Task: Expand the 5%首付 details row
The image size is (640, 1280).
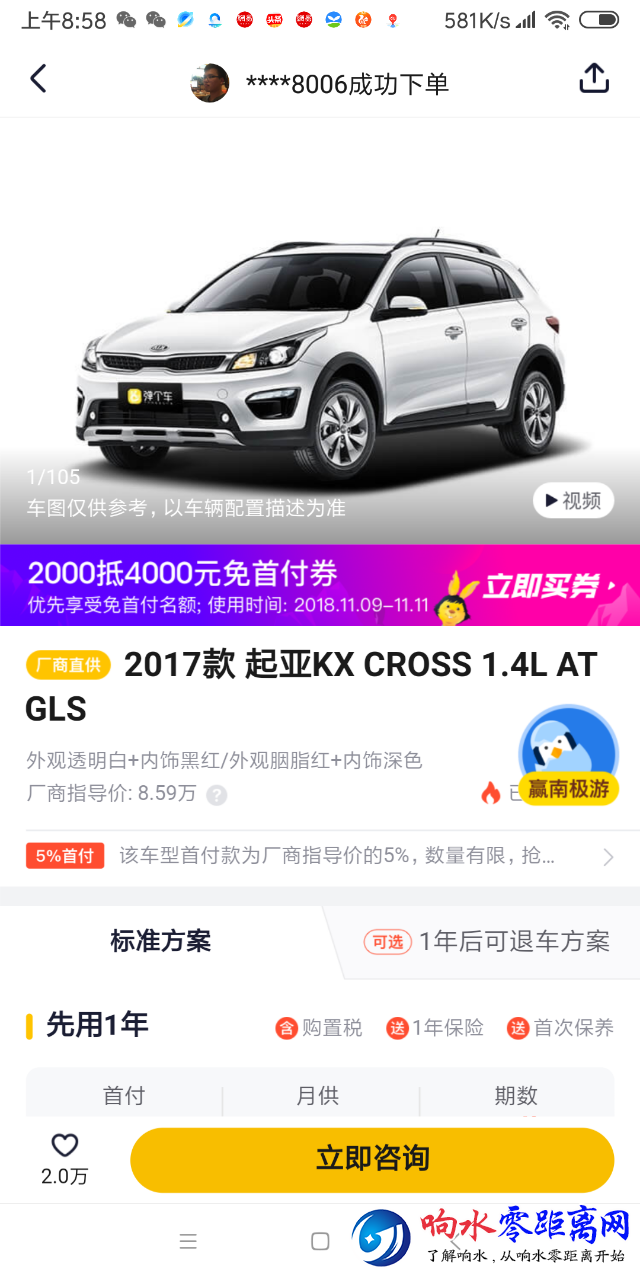Action: pyautogui.click(x=320, y=856)
